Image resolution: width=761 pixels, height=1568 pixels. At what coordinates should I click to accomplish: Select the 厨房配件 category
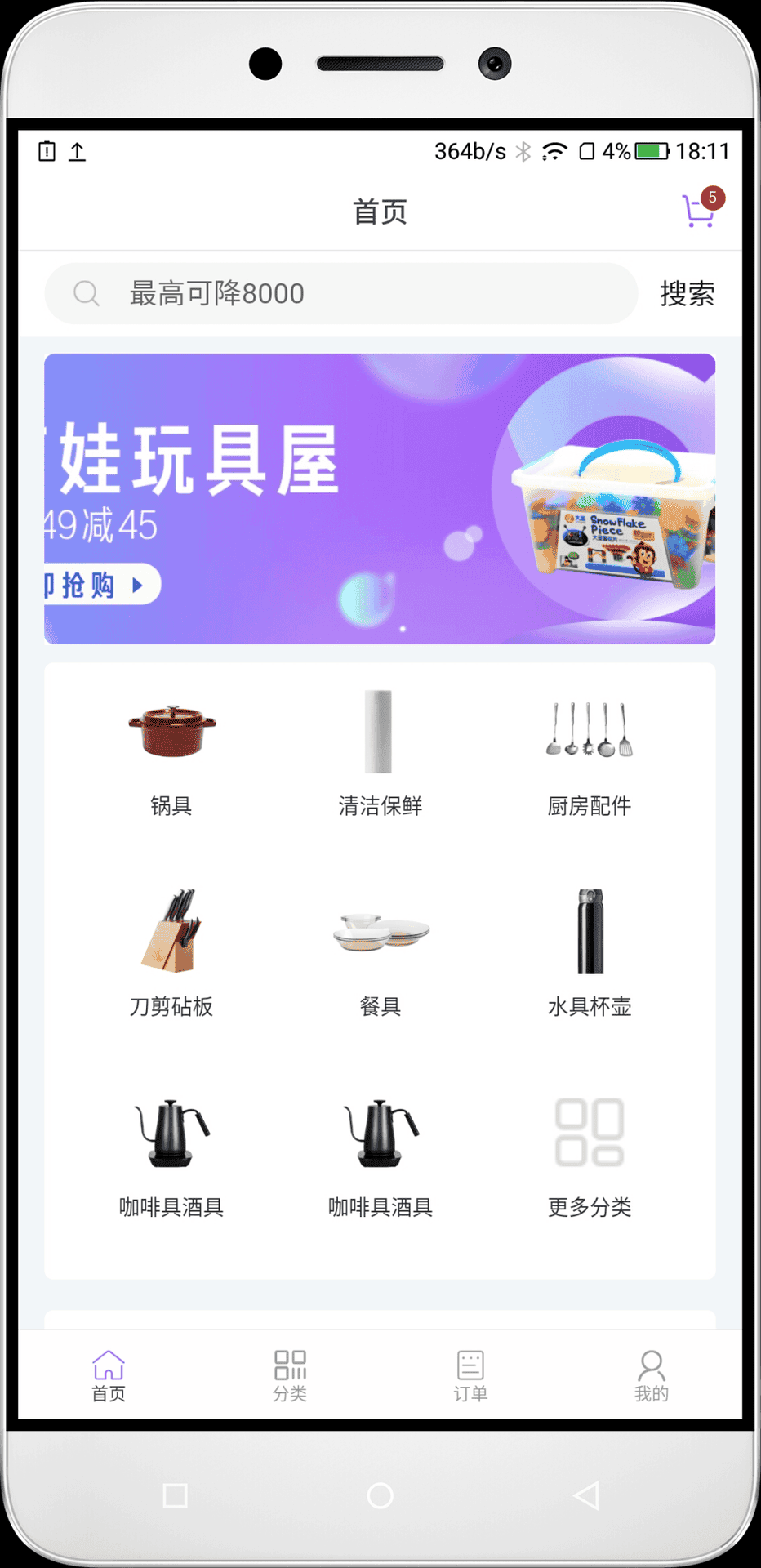click(589, 752)
